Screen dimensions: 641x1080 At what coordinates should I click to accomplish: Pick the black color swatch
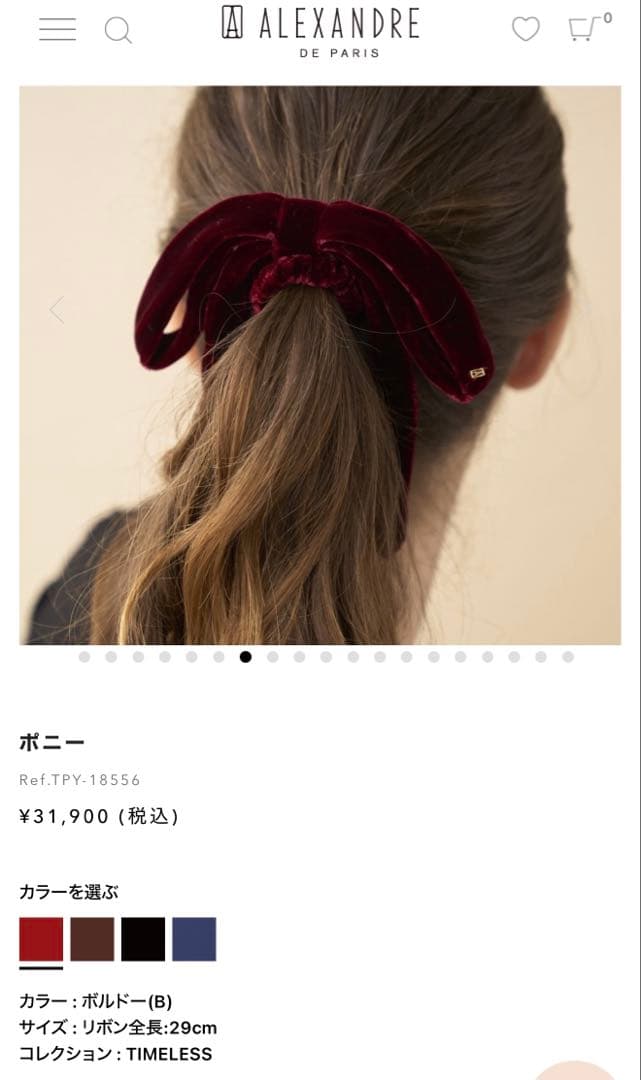coord(143,939)
